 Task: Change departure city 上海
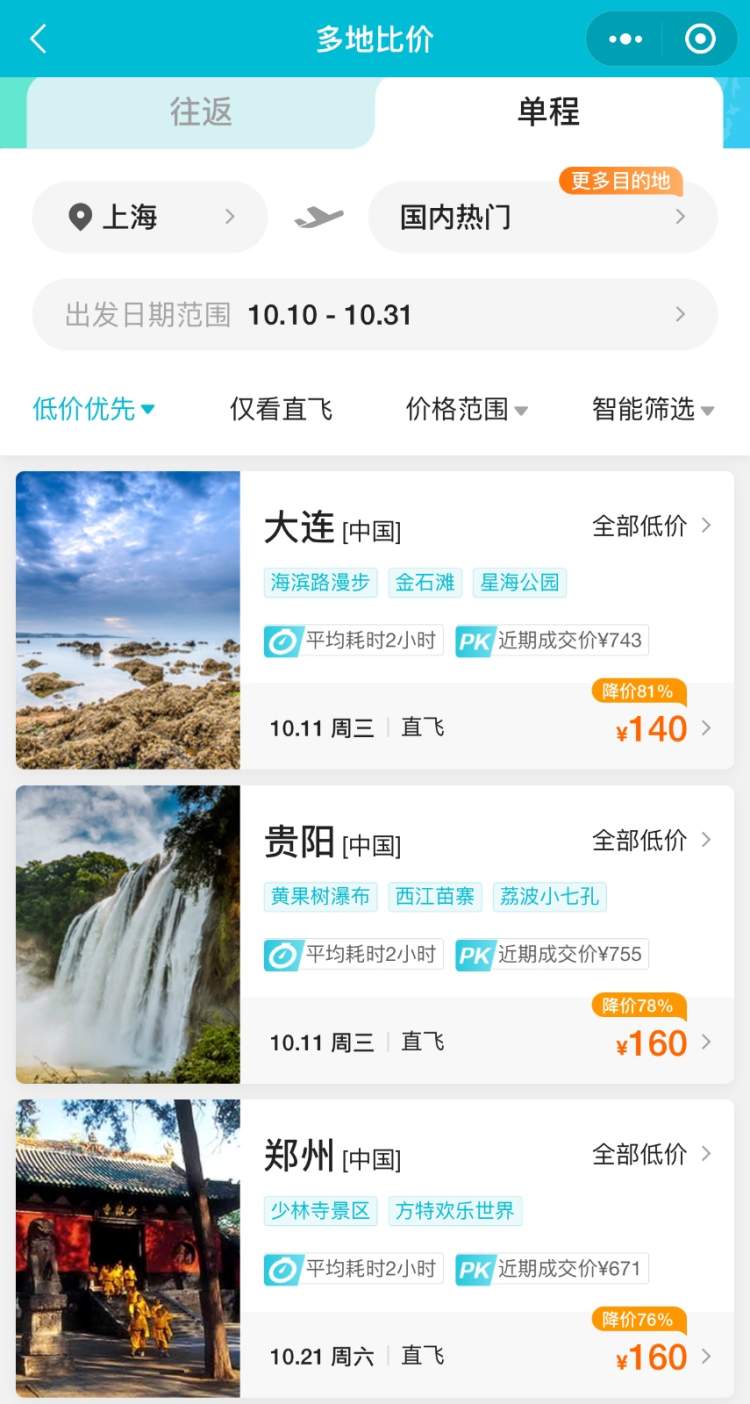(x=150, y=217)
